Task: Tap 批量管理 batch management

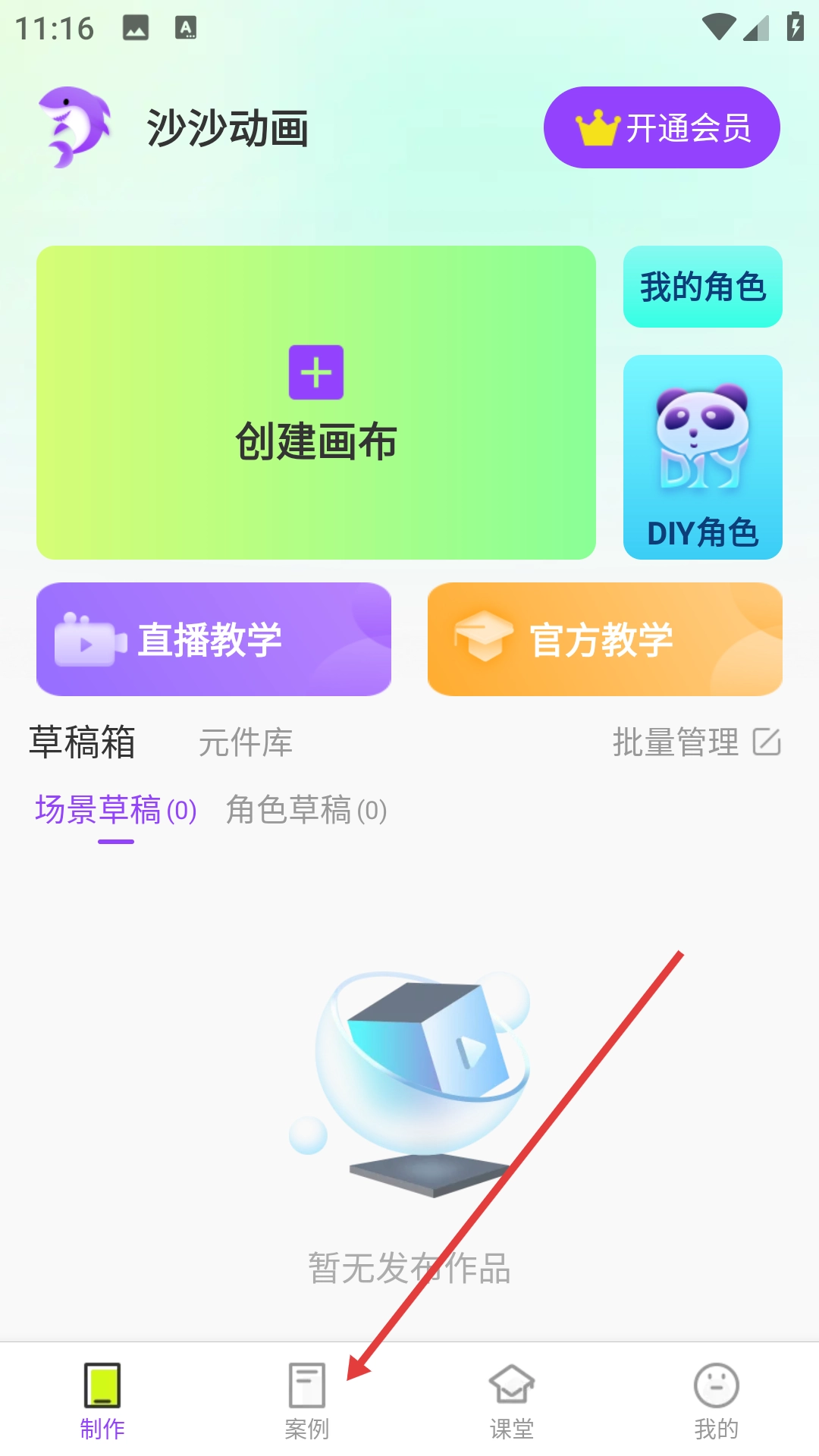Action: pos(695,742)
